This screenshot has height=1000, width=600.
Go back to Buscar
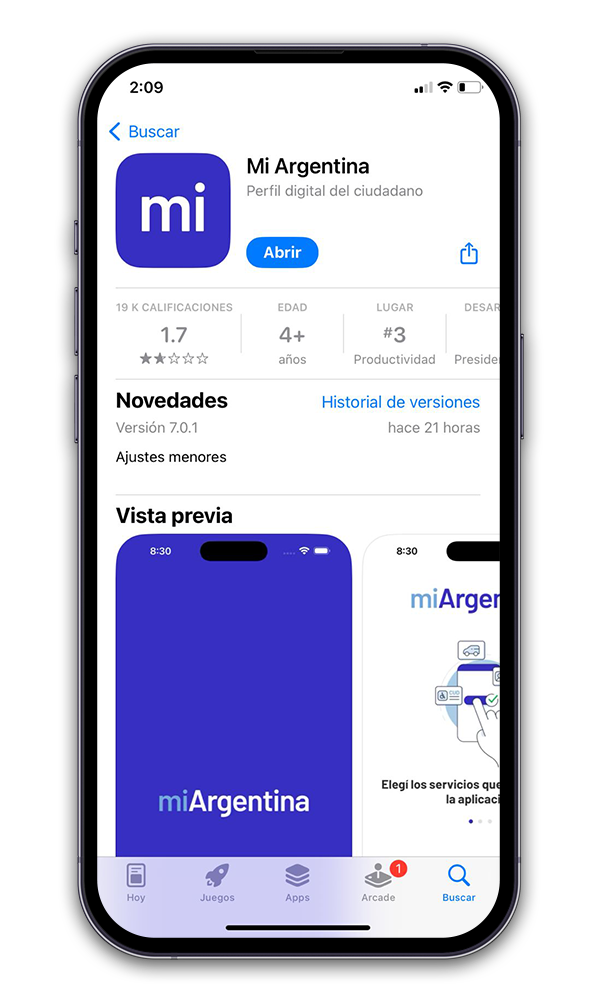[144, 132]
